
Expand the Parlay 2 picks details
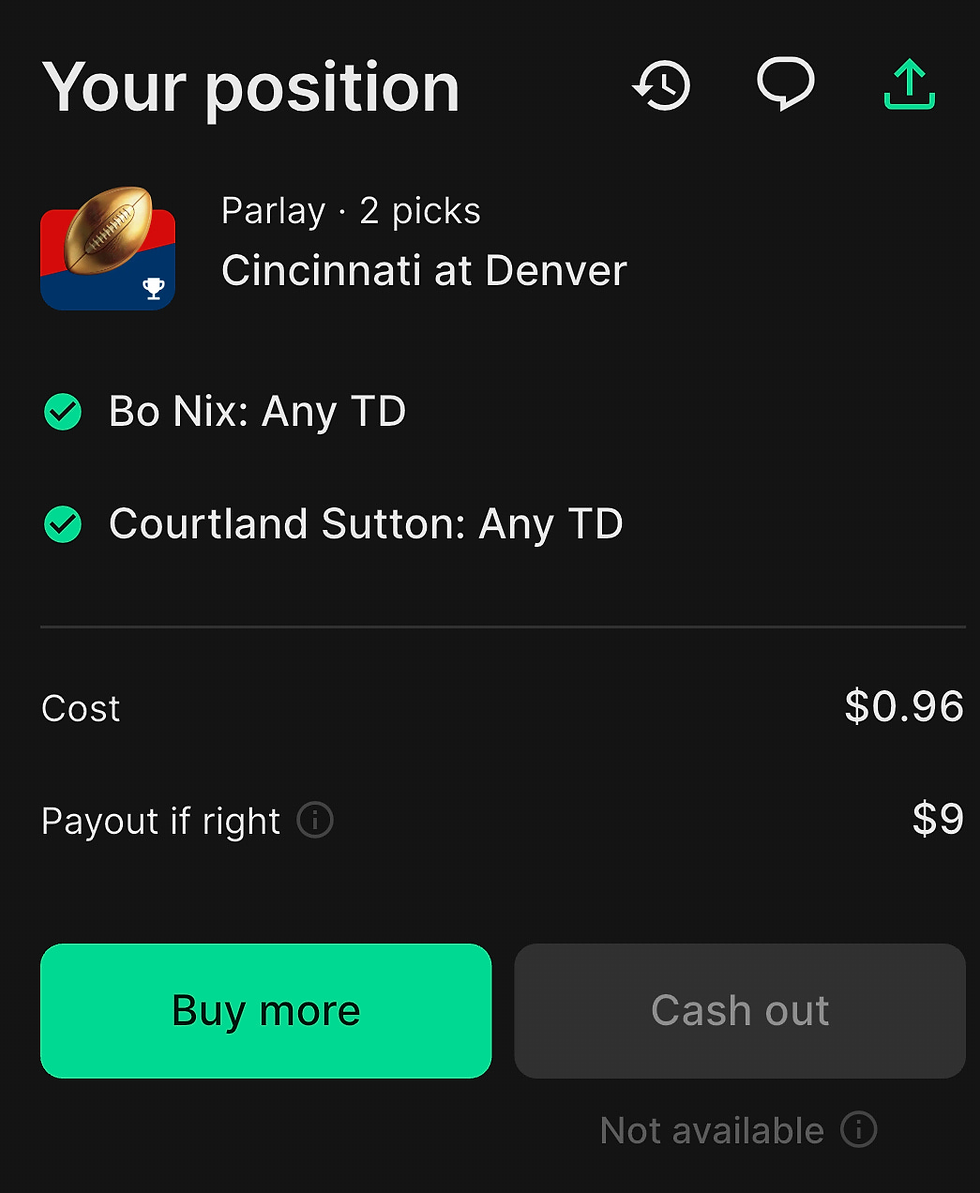(x=350, y=210)
